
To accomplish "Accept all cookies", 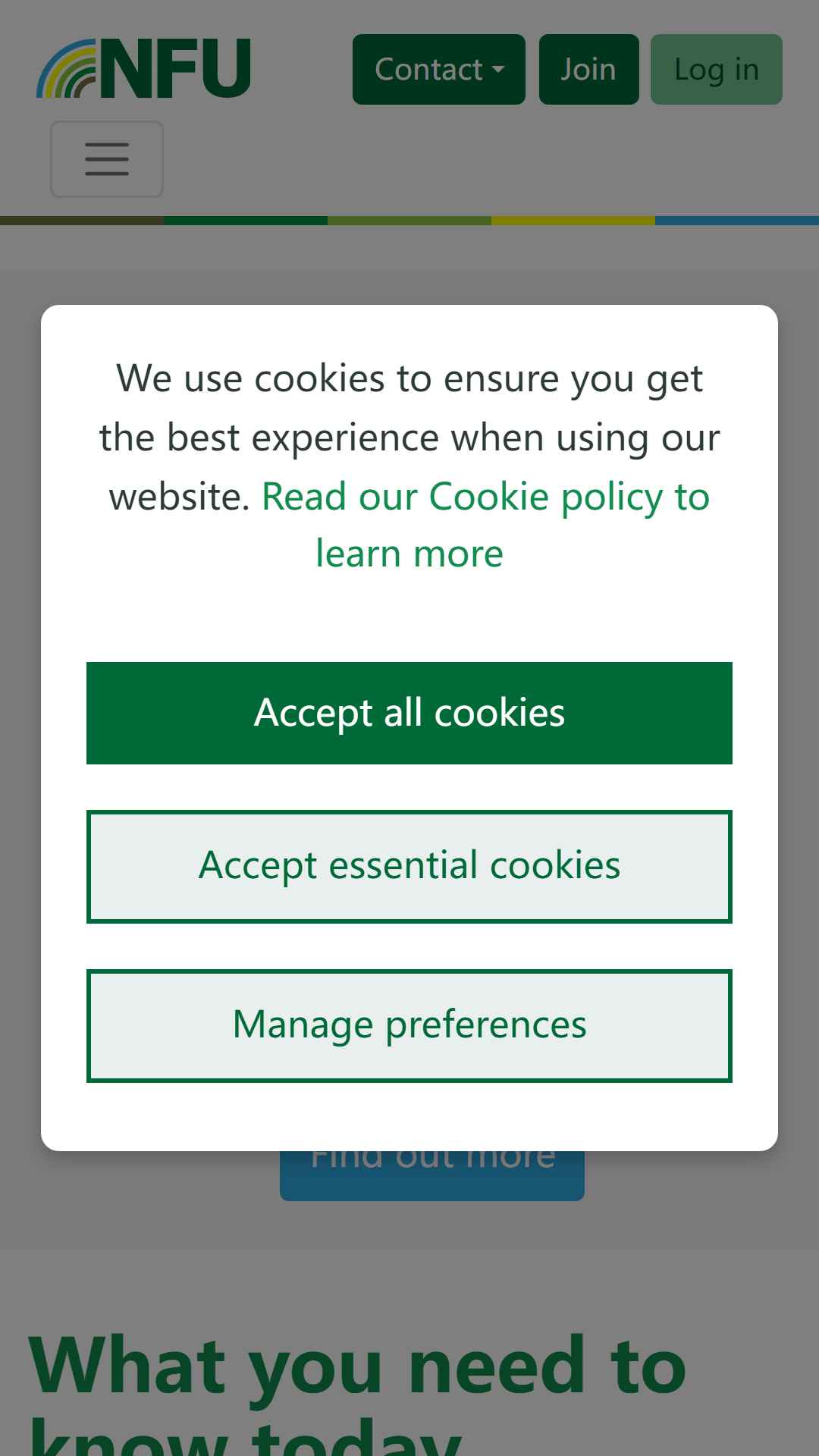I will [x=409, y=713].
